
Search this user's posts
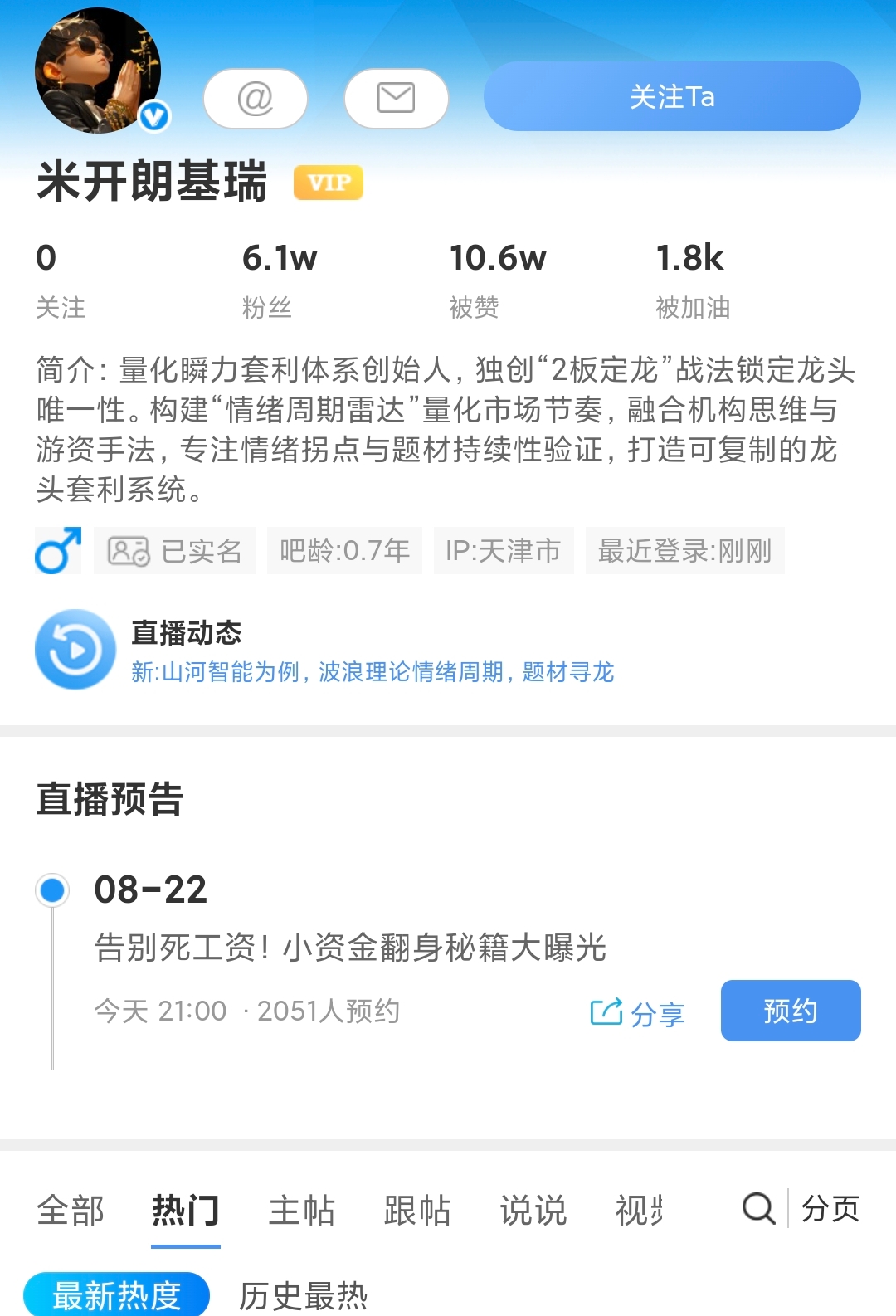(x=758, y=1208)
